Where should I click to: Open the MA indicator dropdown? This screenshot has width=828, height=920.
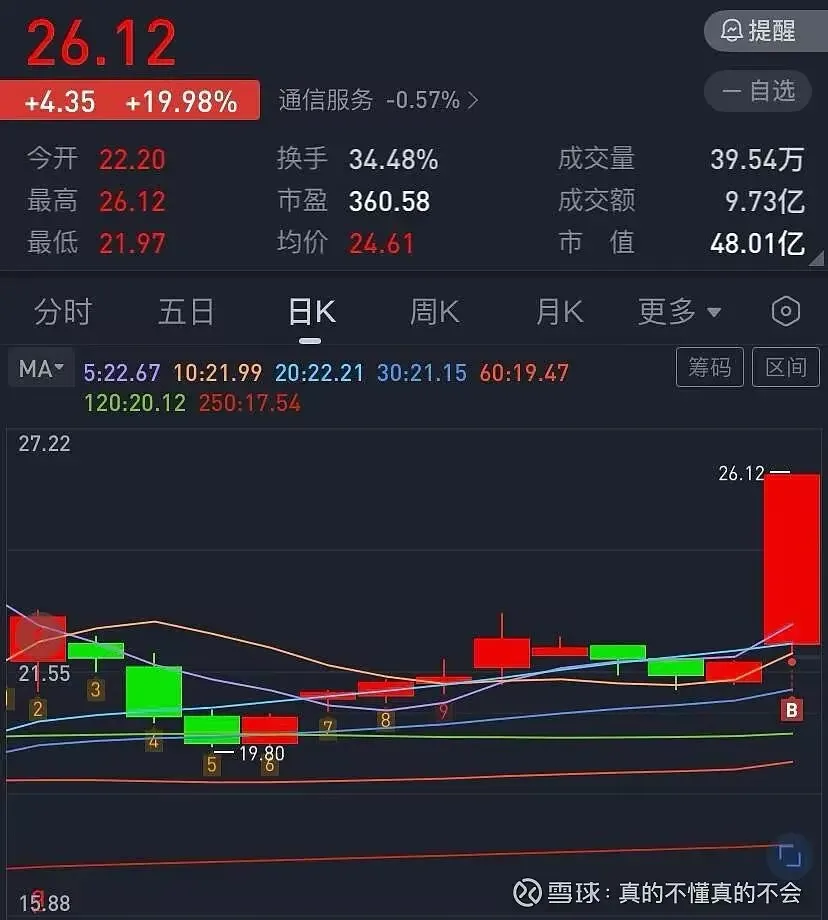[x=40, y=369]
